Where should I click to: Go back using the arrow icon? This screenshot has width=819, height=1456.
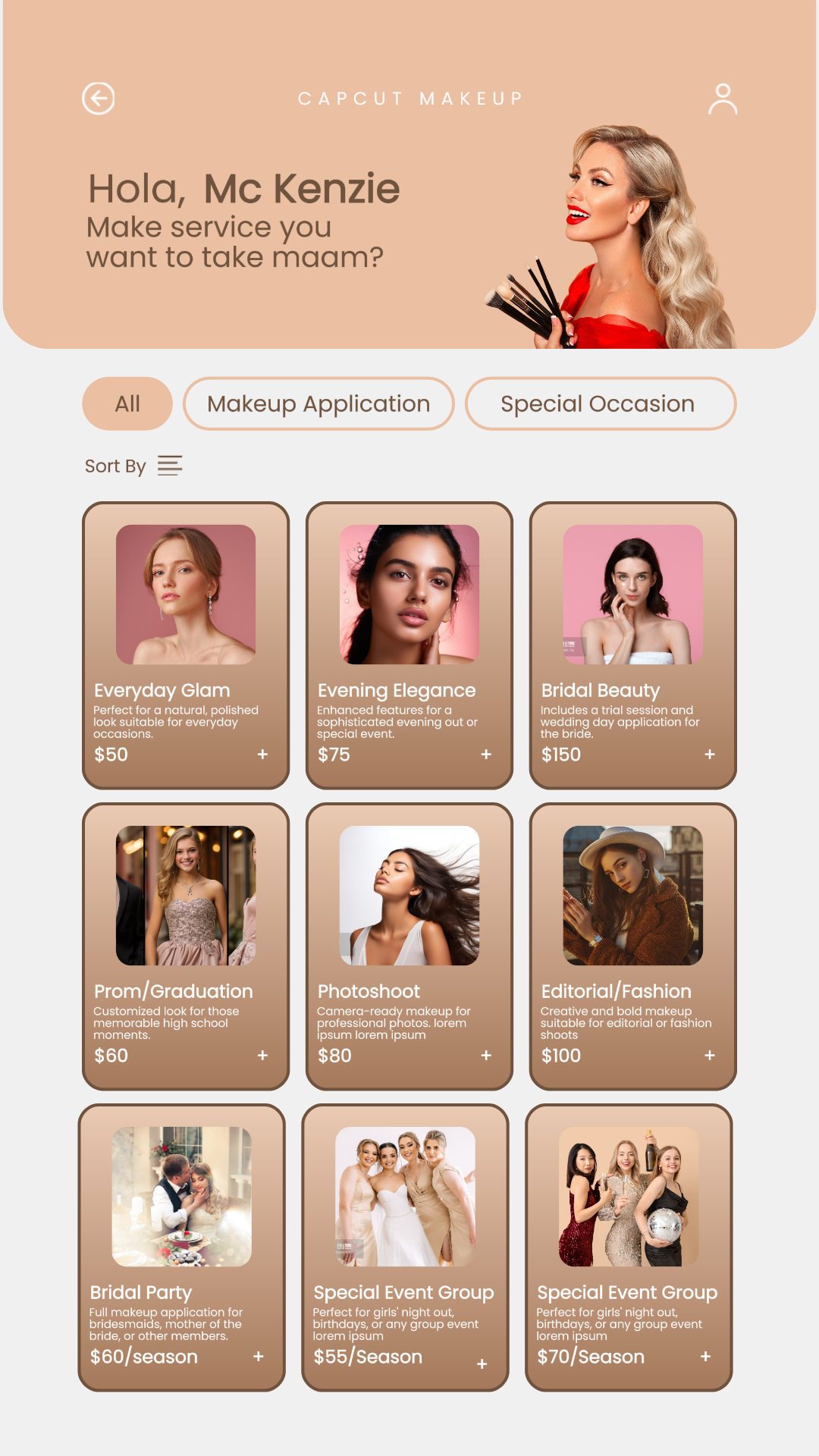point(99,99)
